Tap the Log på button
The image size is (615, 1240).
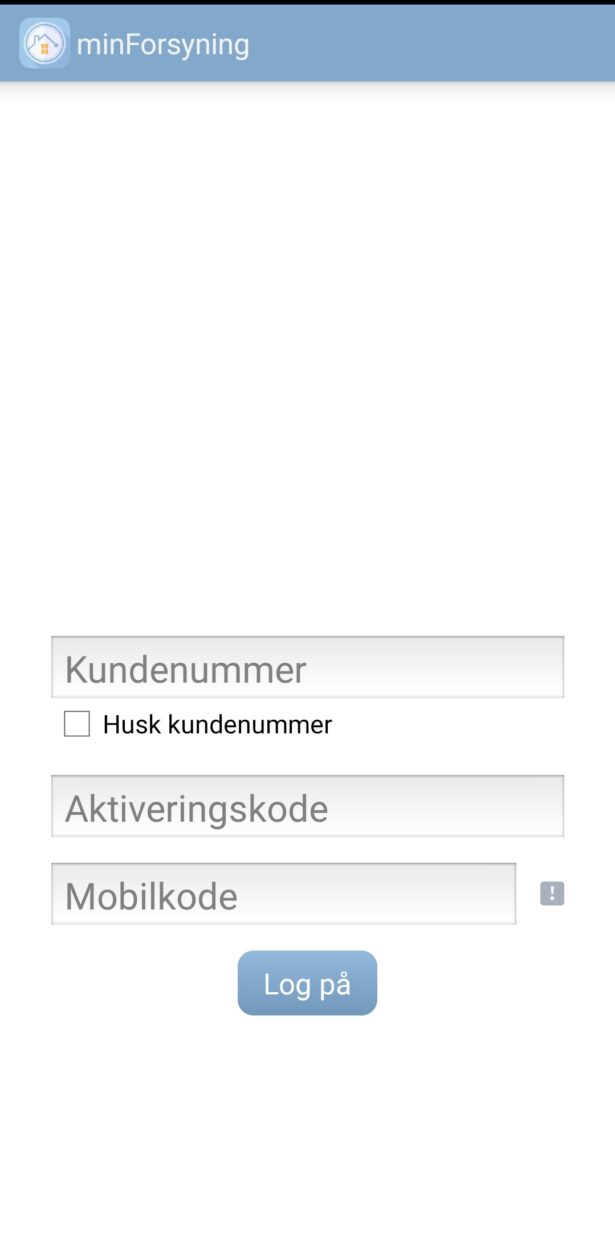(x=307, y=983)
